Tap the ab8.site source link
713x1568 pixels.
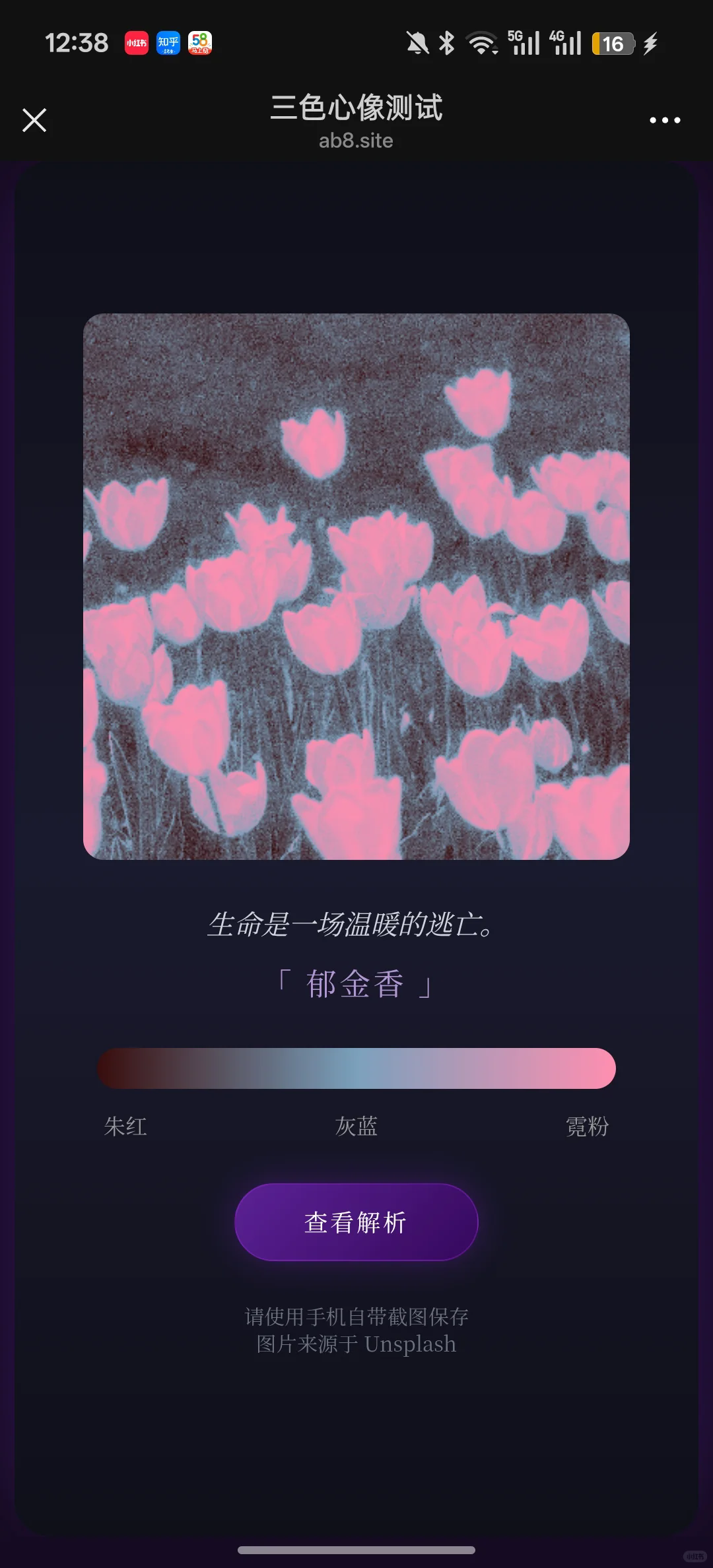[356, 140]
